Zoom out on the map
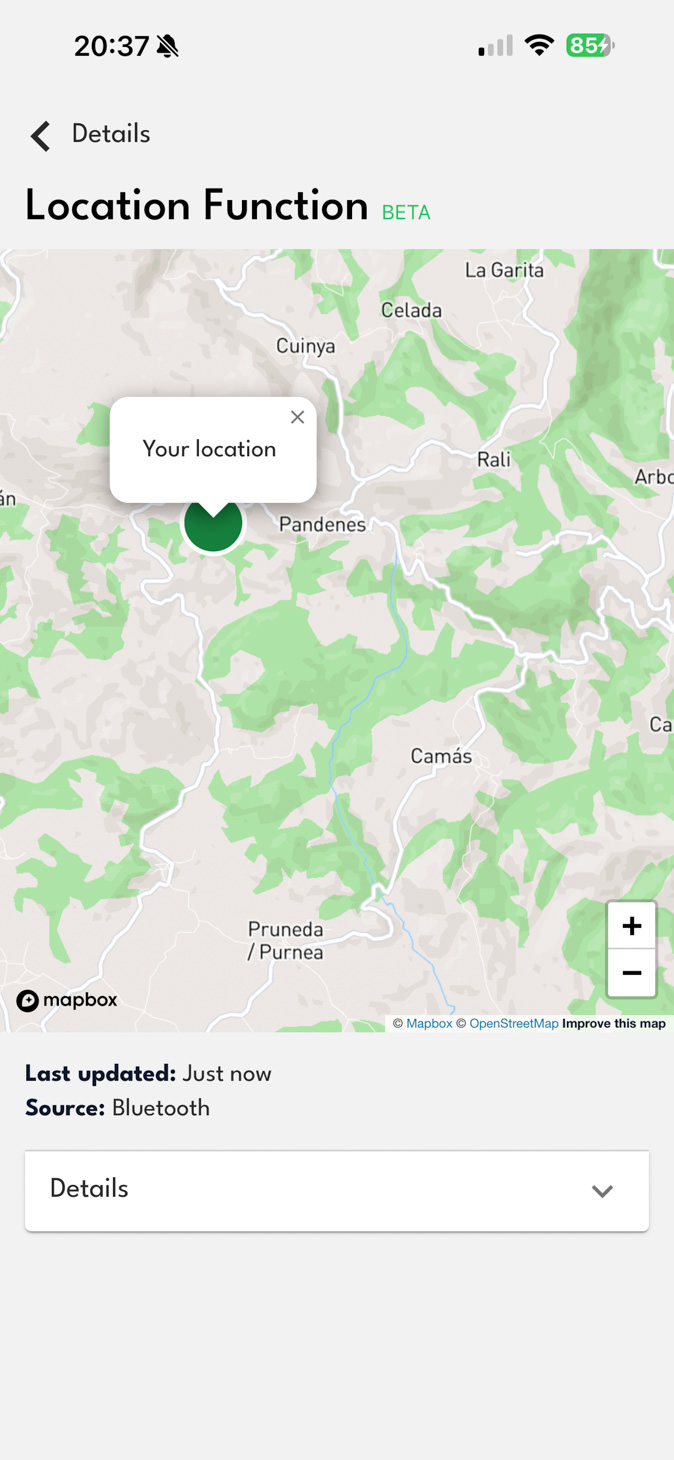 [631, 973]
